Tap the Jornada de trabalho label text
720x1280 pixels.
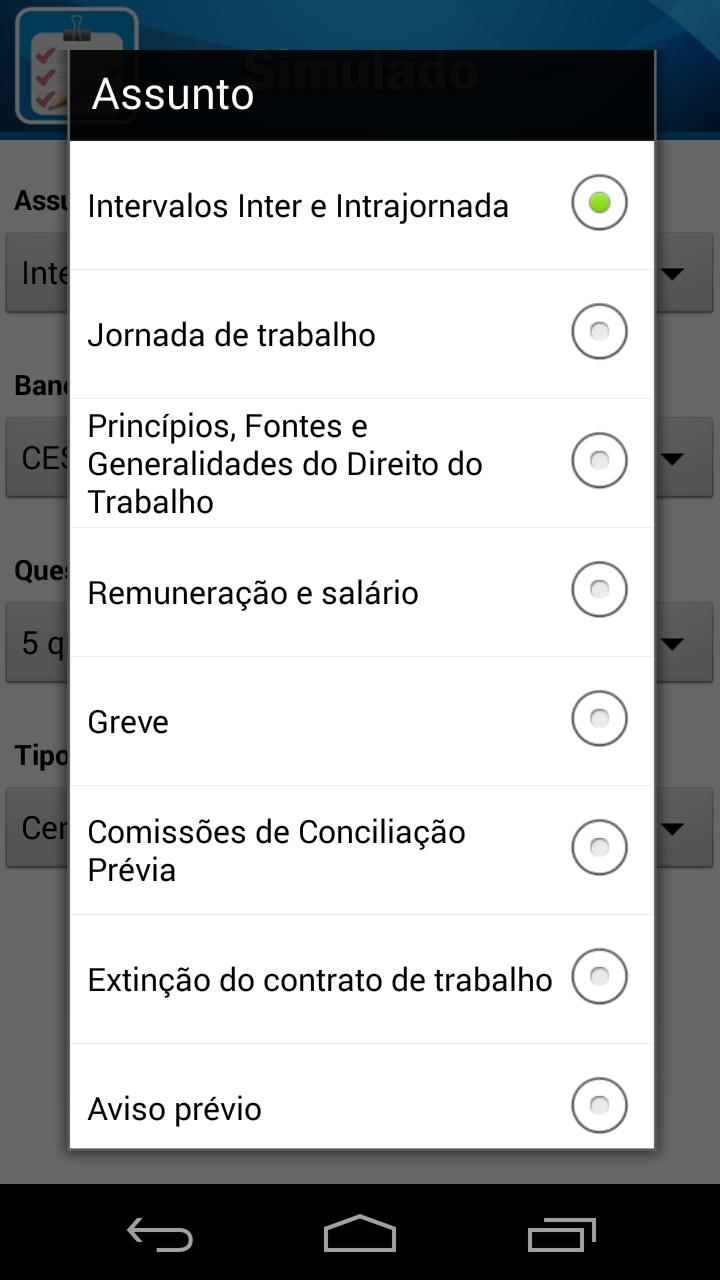point(231,334)
